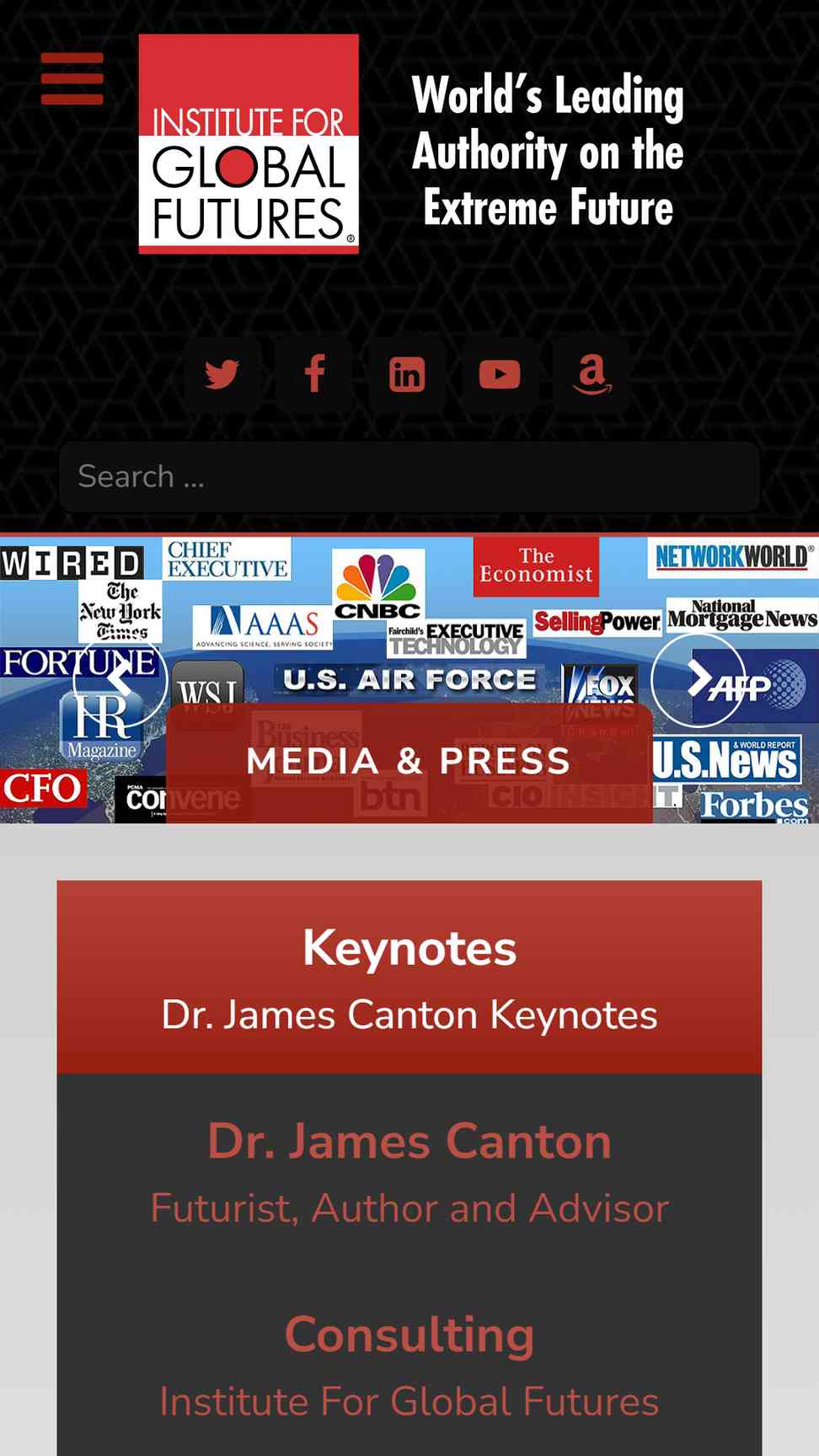Screen dimensions: 819x1456
Task: Open Dr. James Canton futurist page
Action: [409, 1171]
